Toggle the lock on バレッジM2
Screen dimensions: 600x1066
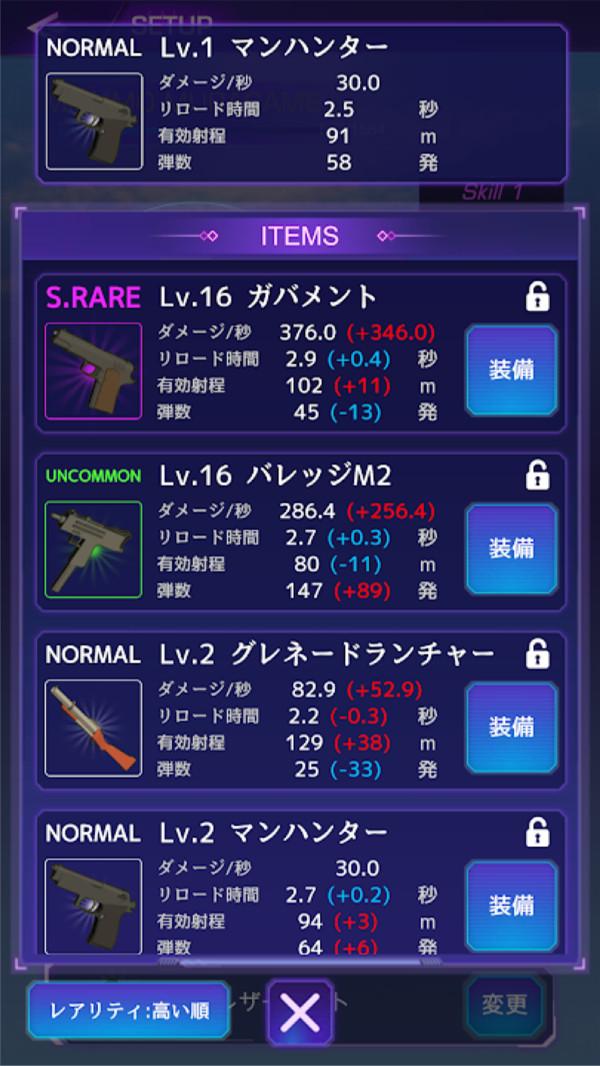click(537, 476)
